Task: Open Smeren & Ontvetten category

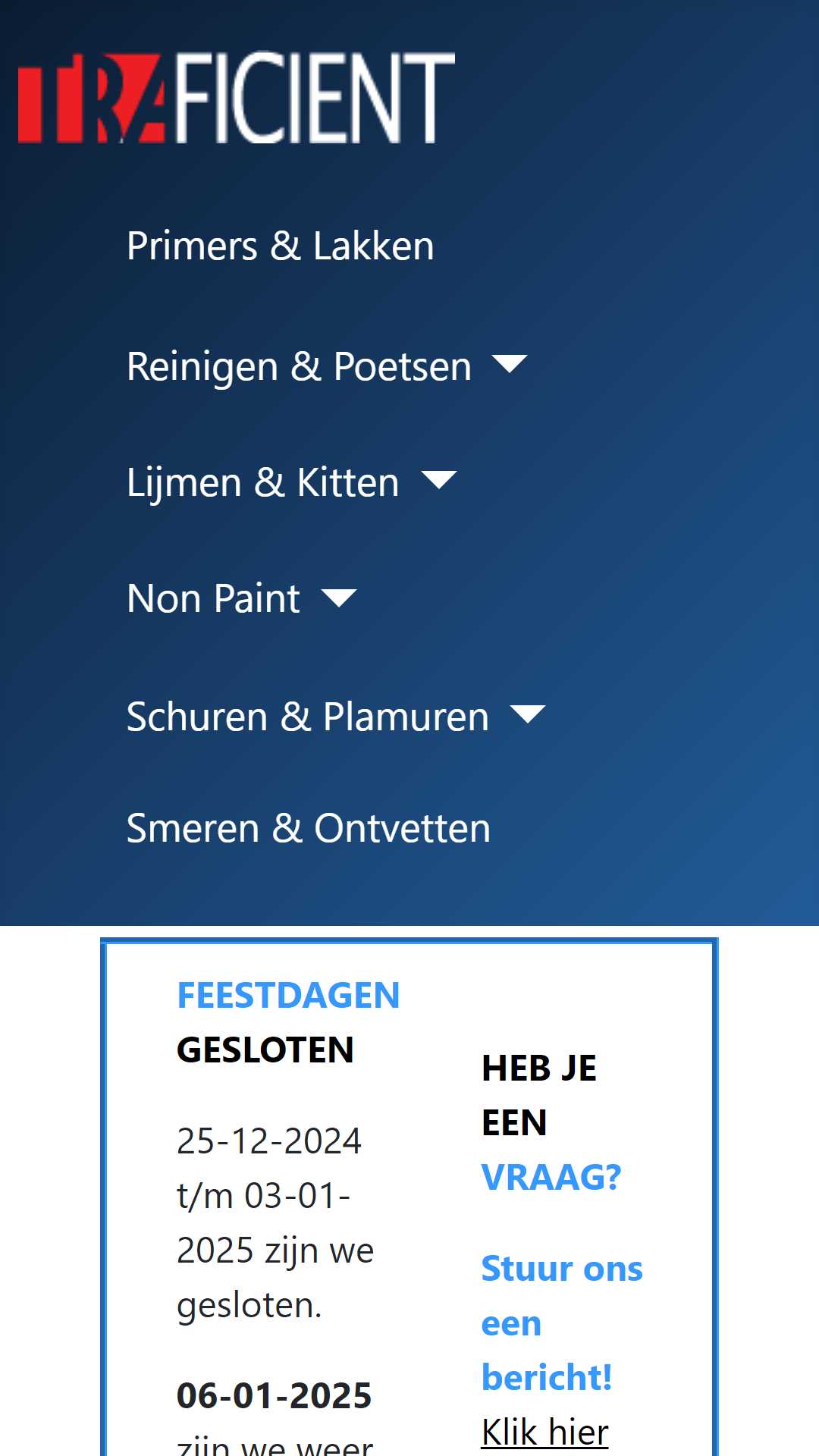Action: (x=309, y=828)
